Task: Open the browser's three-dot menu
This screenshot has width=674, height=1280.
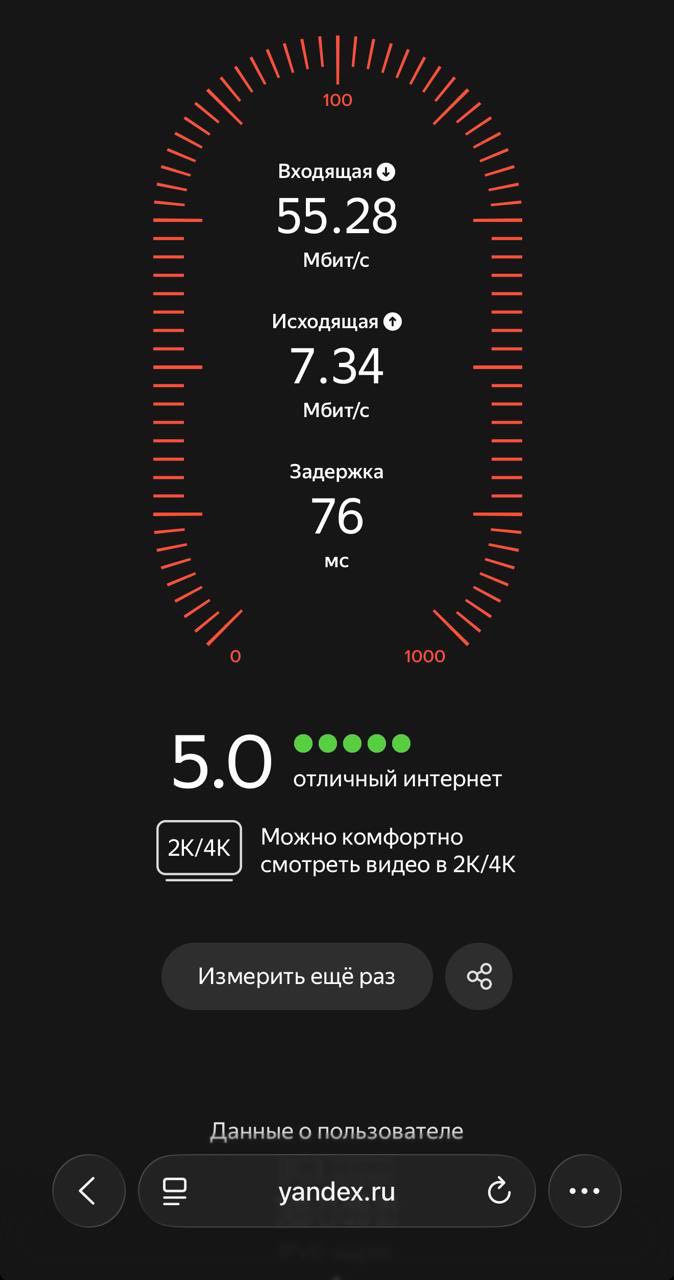Action: tap(584, 1191)
